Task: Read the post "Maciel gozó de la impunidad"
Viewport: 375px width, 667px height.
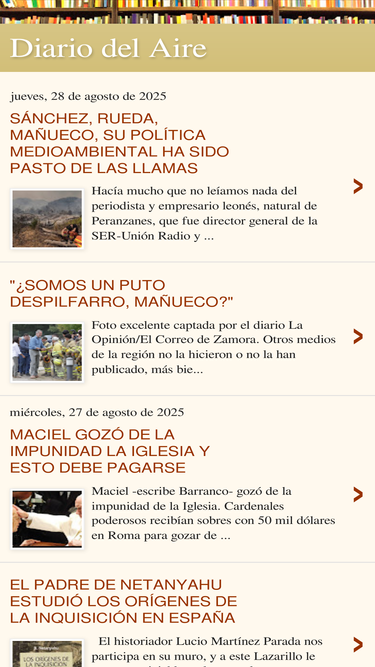Action: [x=110, y=451]
